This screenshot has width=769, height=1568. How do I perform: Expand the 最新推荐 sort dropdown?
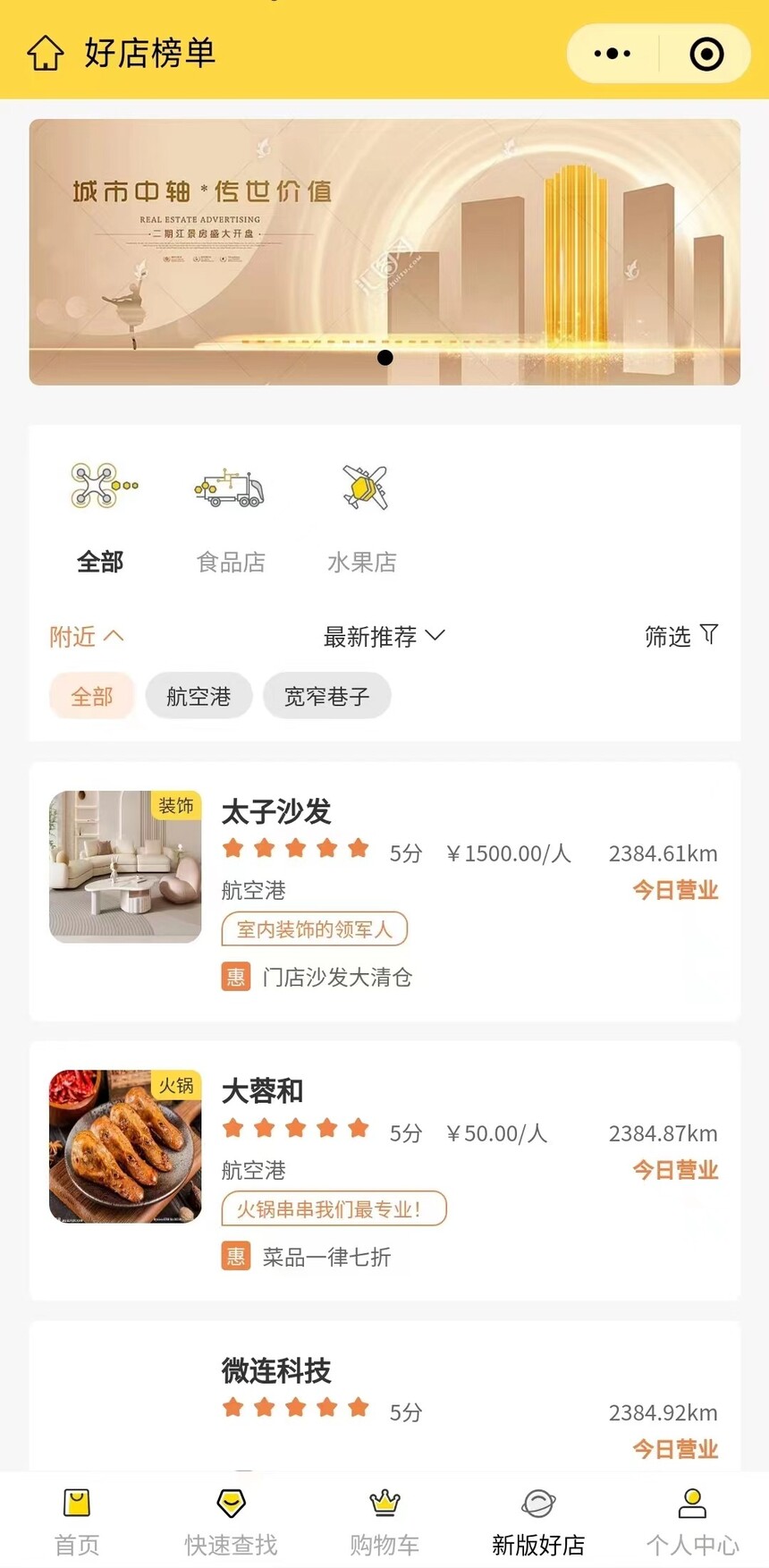click(384, 636)
